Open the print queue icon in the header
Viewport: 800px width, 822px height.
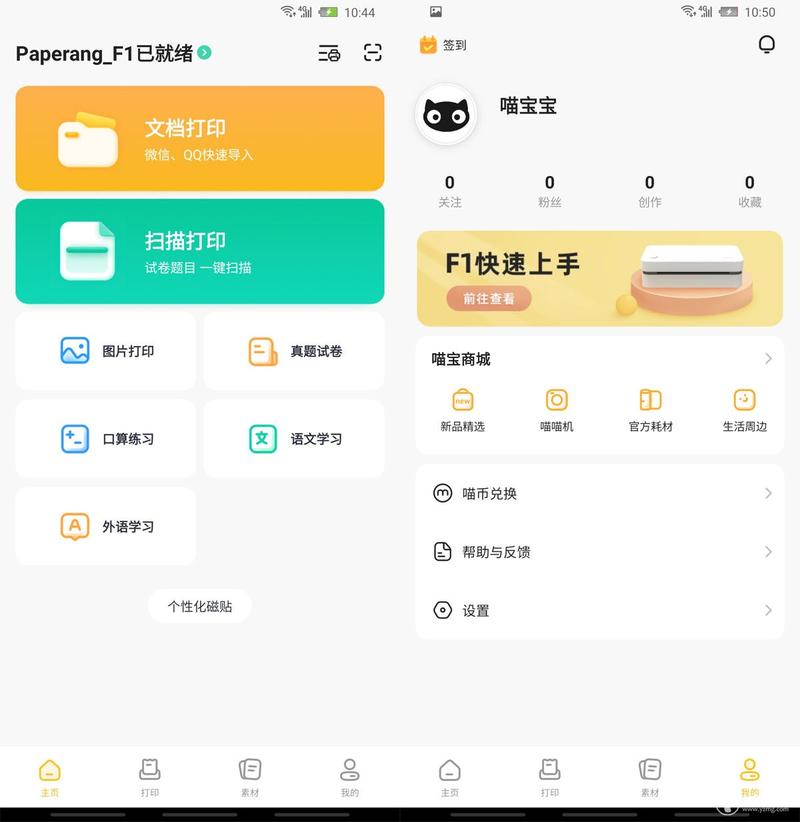[x=329, y=53]
